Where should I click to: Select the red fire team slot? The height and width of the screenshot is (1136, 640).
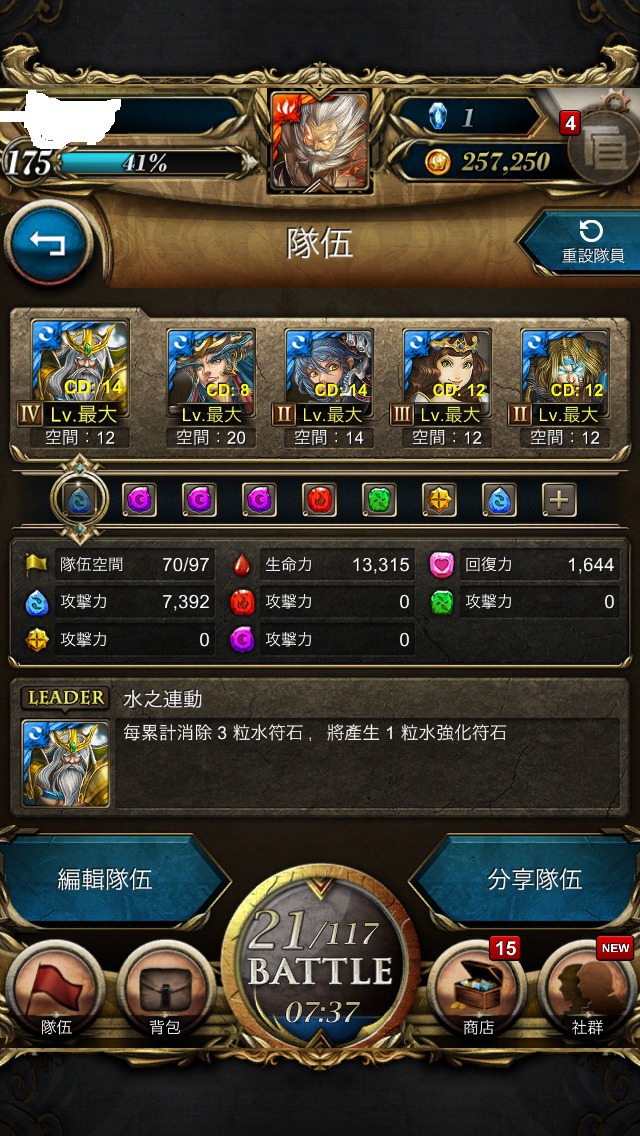pyautogui.click(x=319, y=499)
